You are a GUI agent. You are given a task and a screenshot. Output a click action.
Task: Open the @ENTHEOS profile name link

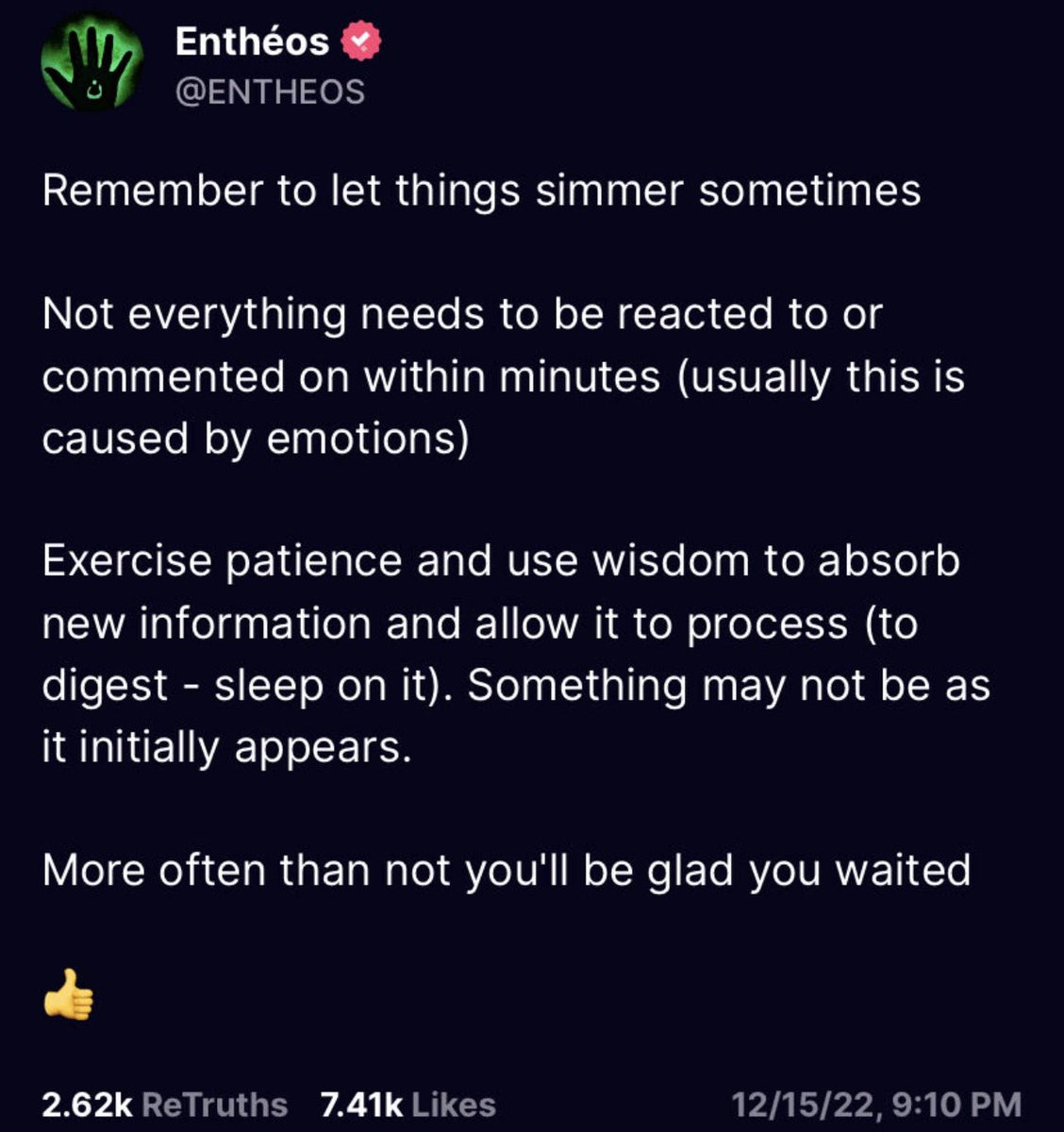(x=270, y=92)
